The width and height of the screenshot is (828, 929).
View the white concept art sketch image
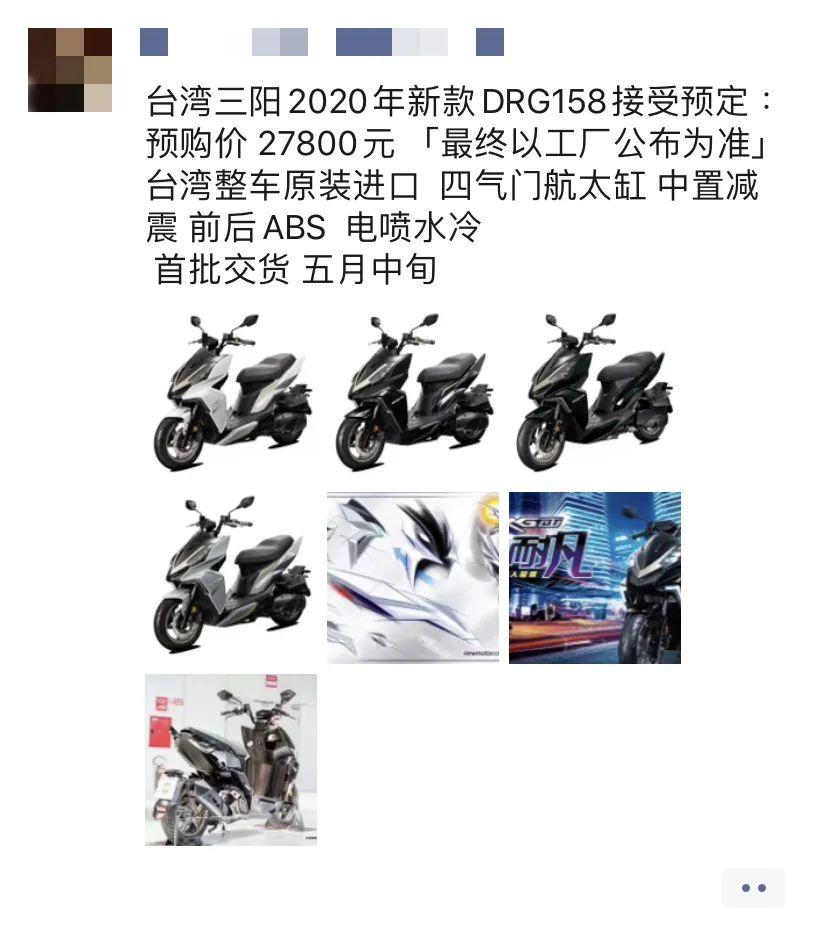[413, 575]
